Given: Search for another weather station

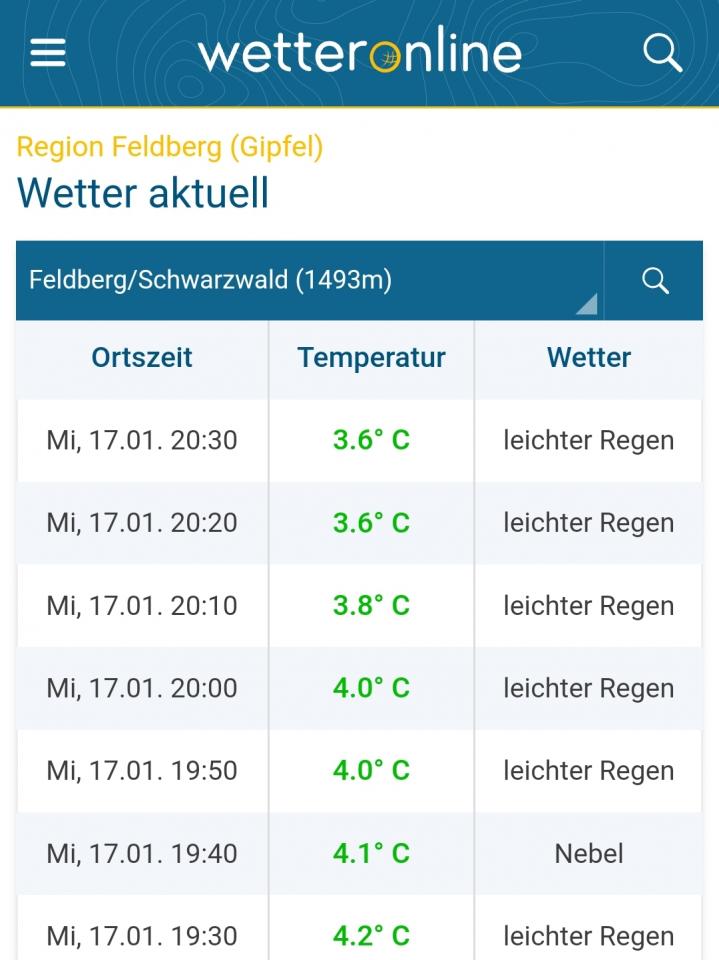Looking at the screenshot, I should coord(655,281).
